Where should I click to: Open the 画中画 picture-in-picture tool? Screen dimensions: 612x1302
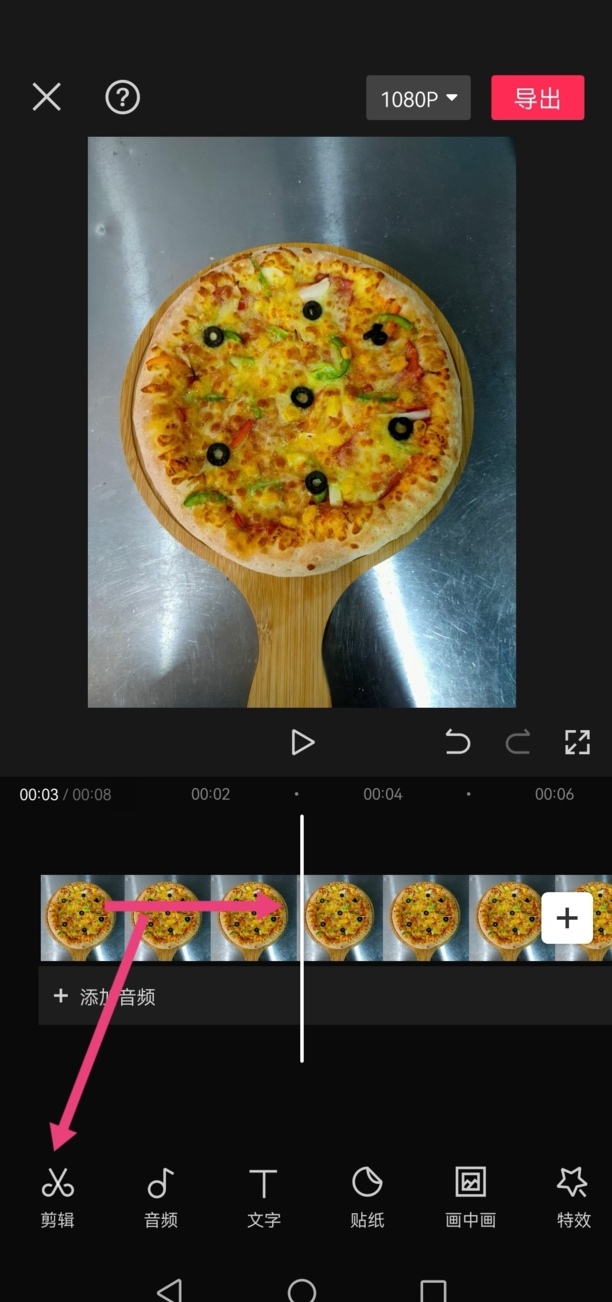[470, 1196]
